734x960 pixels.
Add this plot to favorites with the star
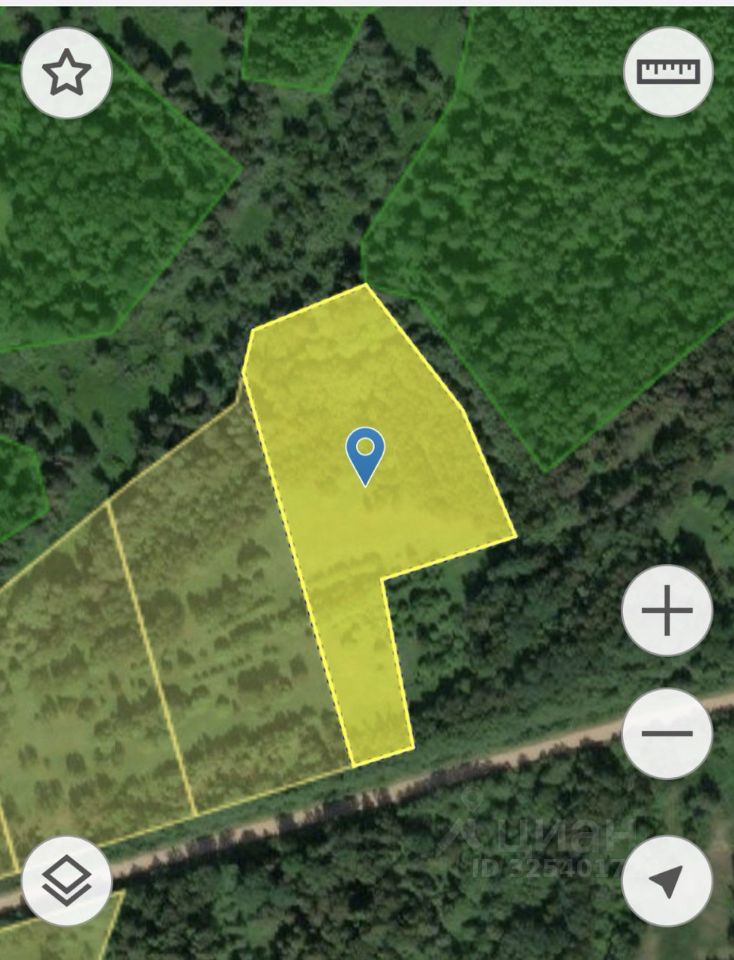[66, 74]
